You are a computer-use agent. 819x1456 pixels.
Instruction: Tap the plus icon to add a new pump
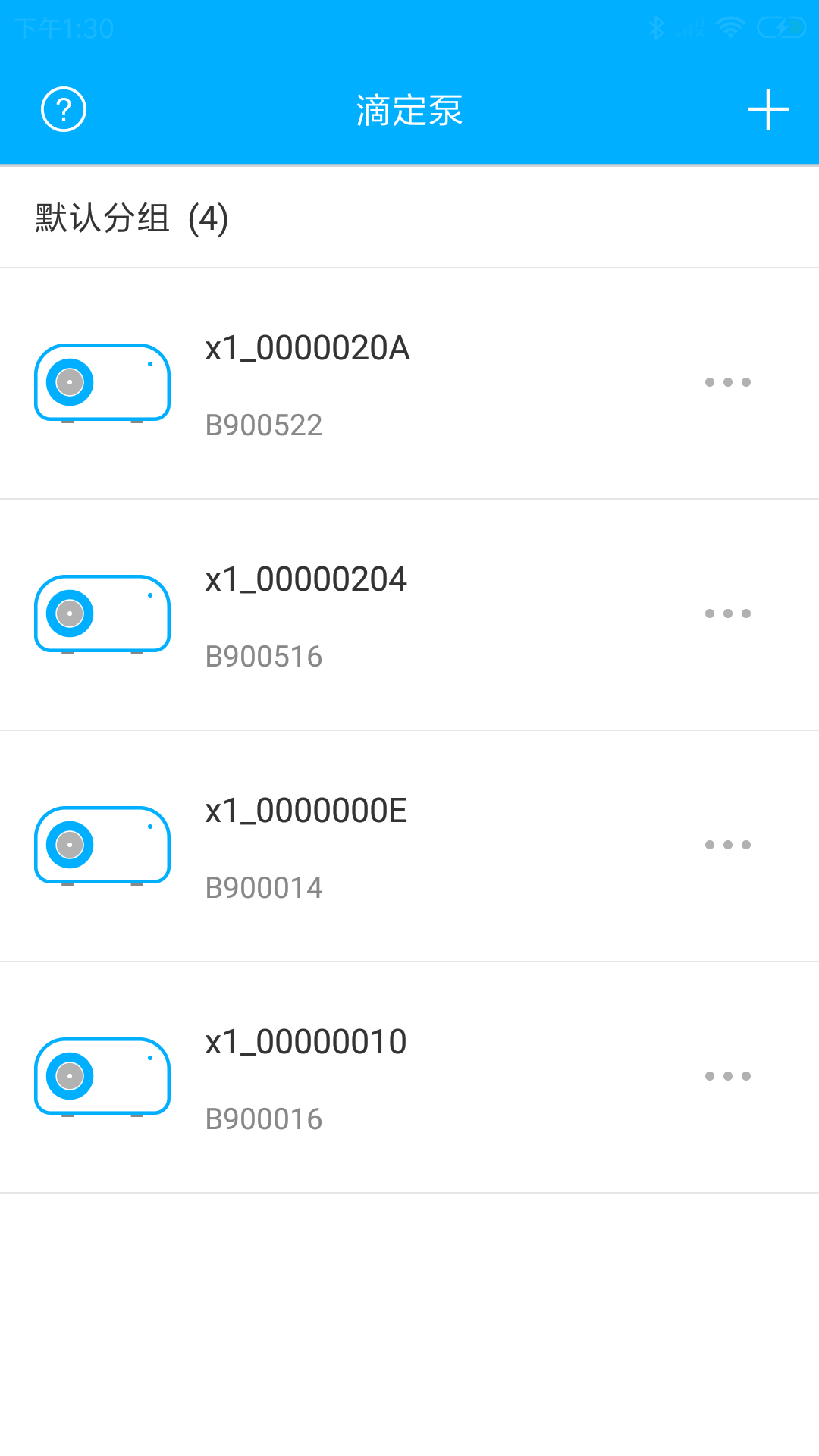(x=767, y=108)
